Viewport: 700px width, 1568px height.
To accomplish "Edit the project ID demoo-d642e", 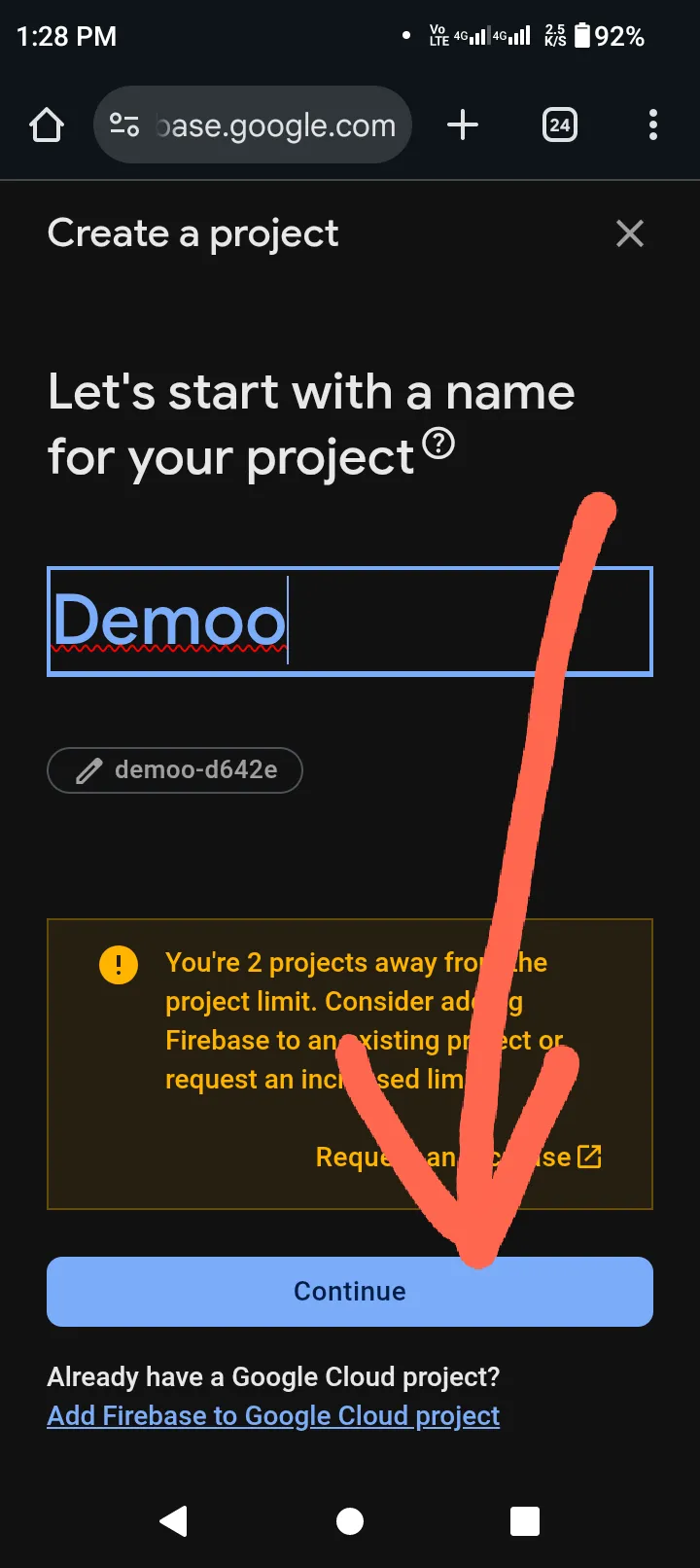I will click(x=175, y=770).
